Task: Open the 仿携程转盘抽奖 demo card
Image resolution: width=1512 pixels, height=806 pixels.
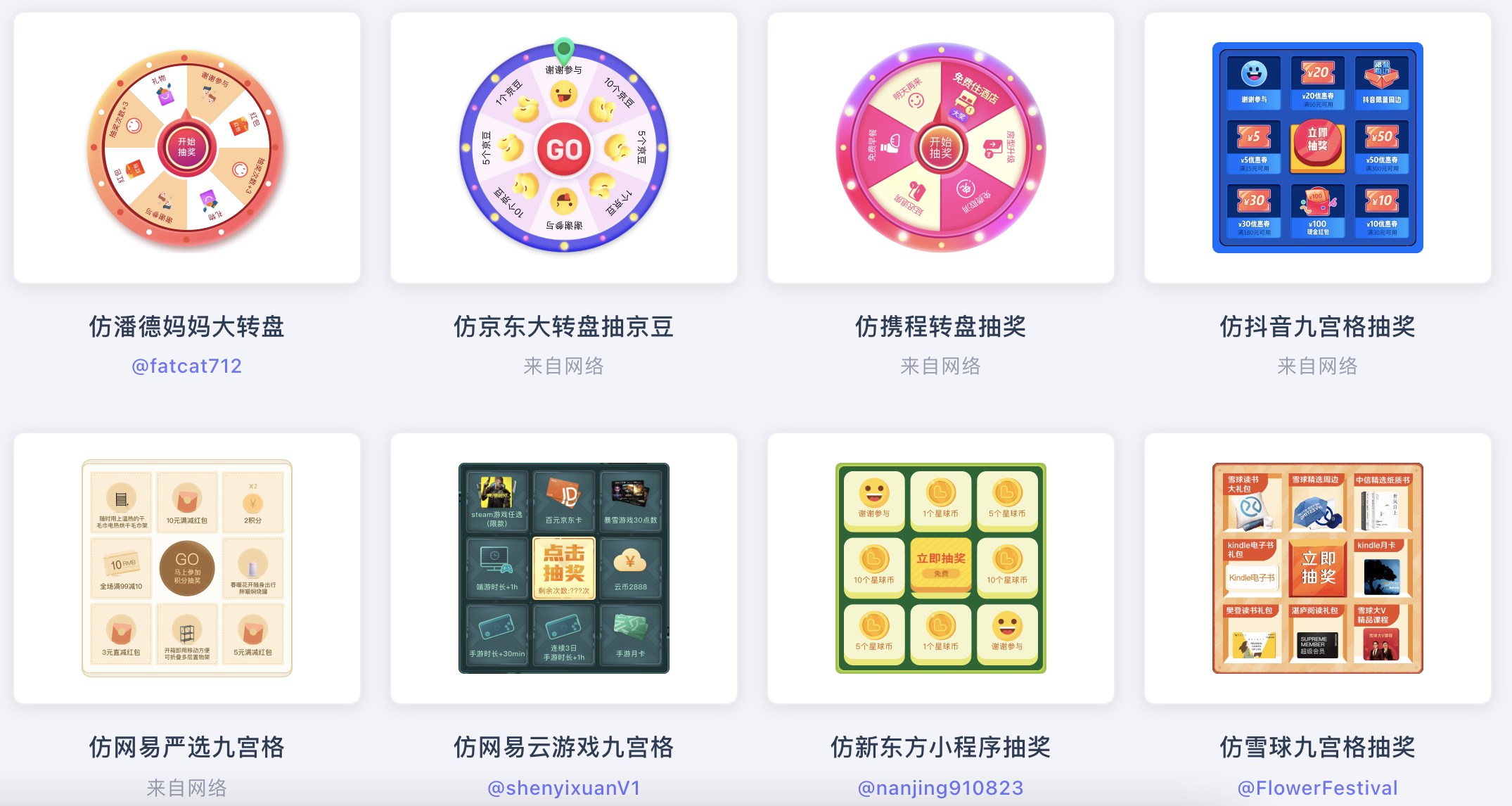Action: point(940,148)
